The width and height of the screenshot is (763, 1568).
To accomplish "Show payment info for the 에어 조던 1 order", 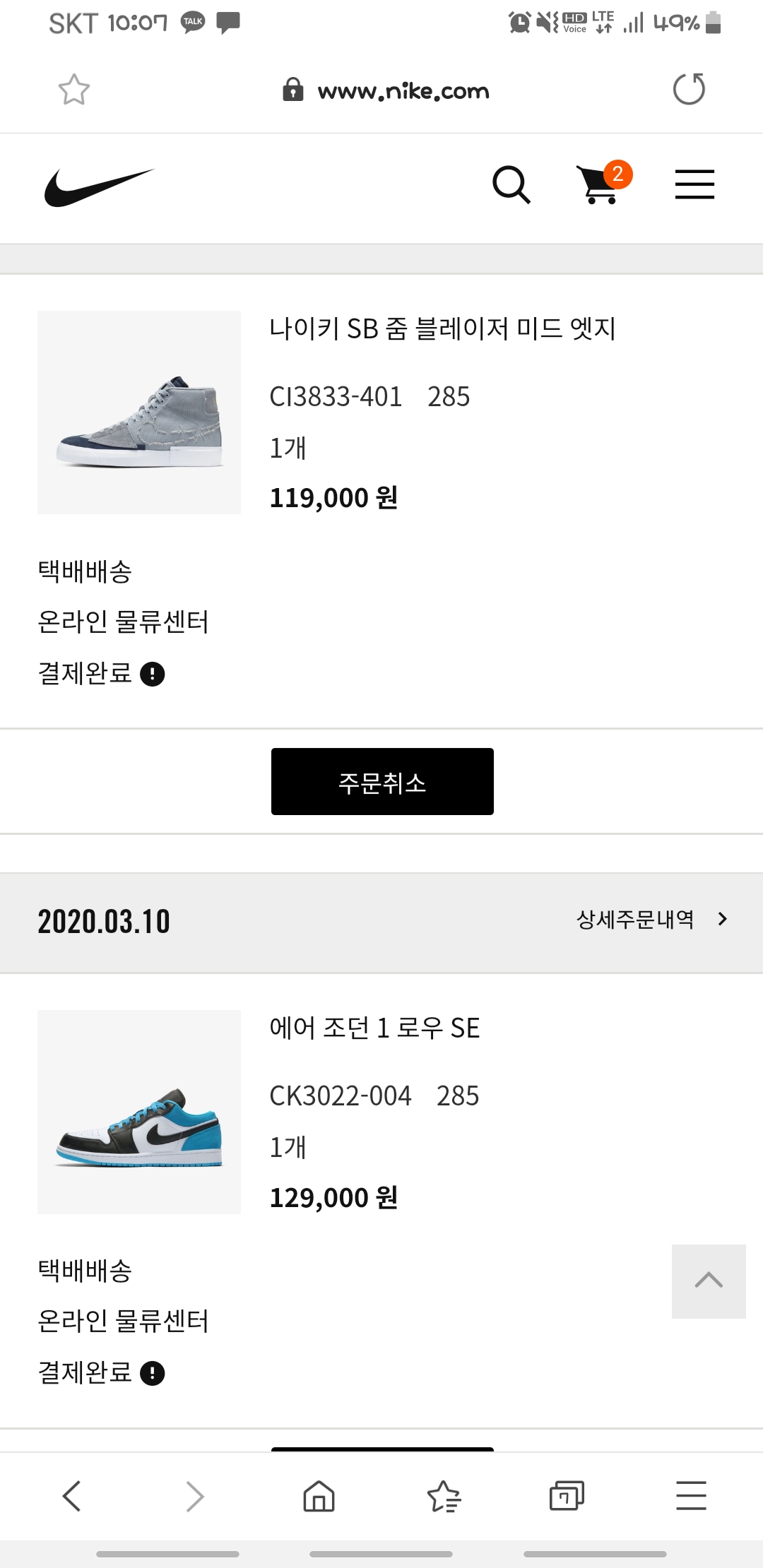I will click(x=153, y=1373).
